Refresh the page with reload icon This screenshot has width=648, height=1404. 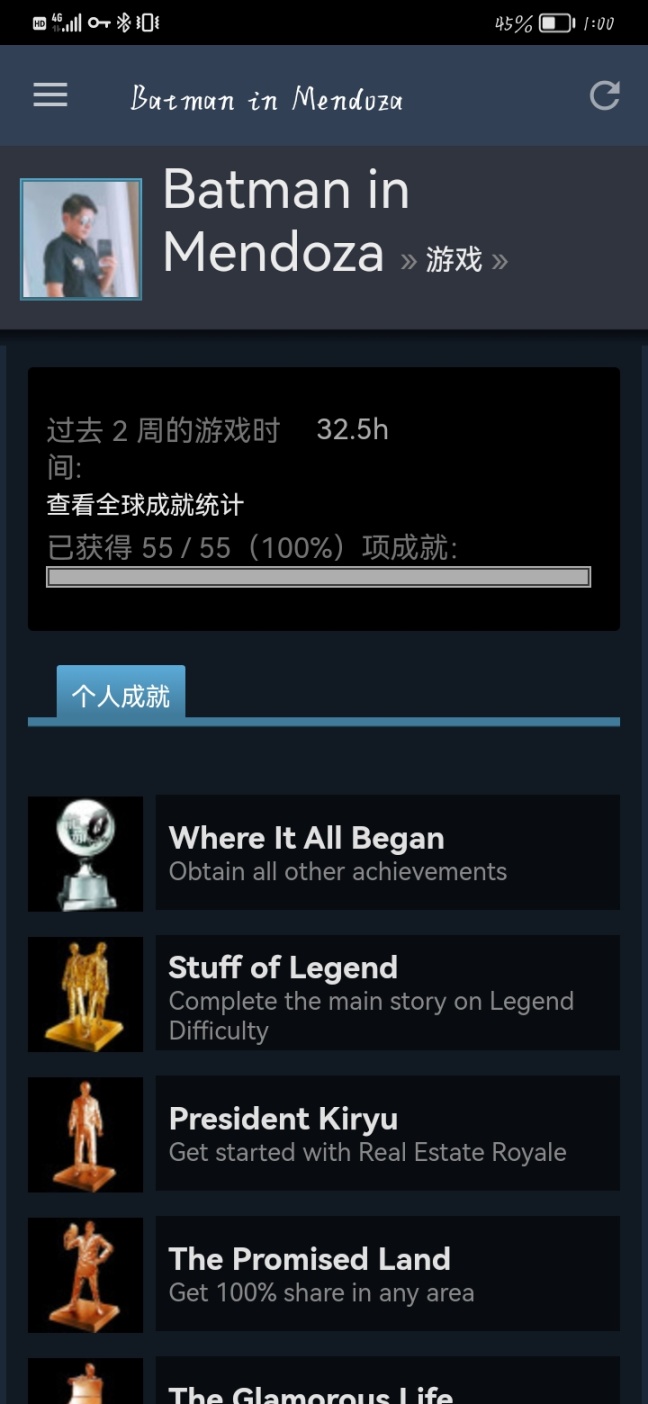point(604,96)
